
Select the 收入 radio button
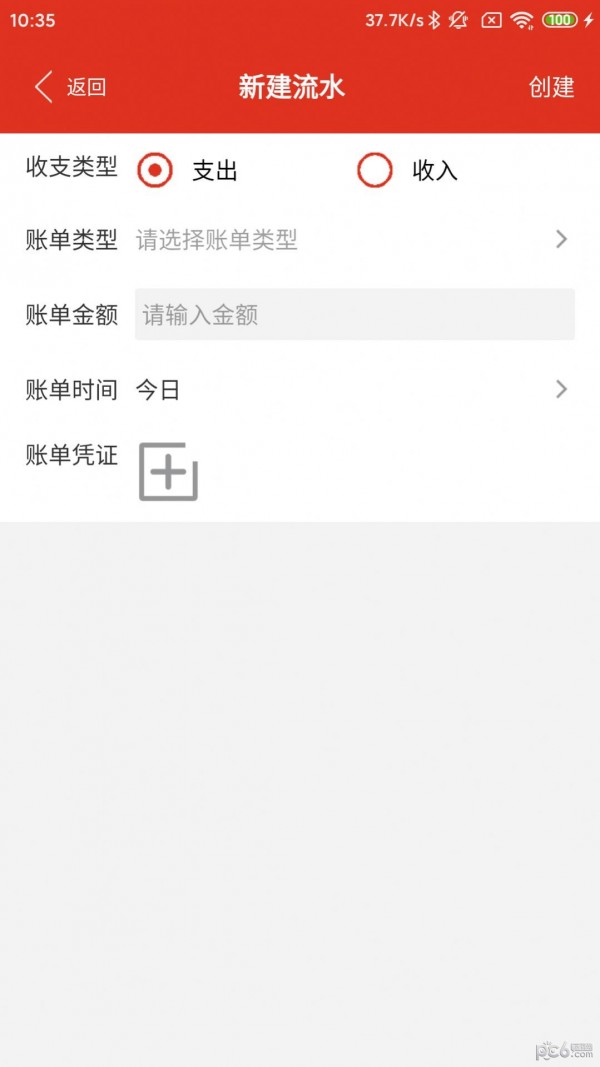click(374, 170)
